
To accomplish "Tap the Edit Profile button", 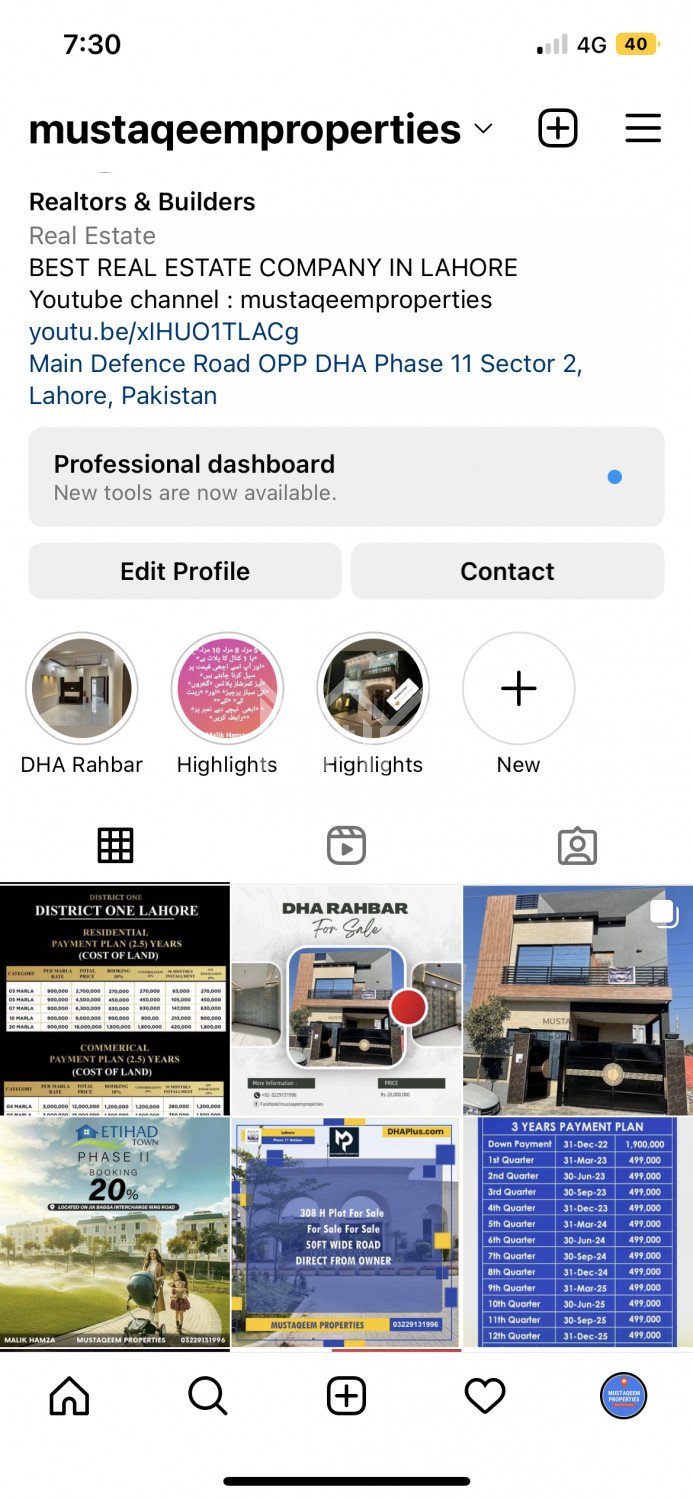I will tap(185, 571).
